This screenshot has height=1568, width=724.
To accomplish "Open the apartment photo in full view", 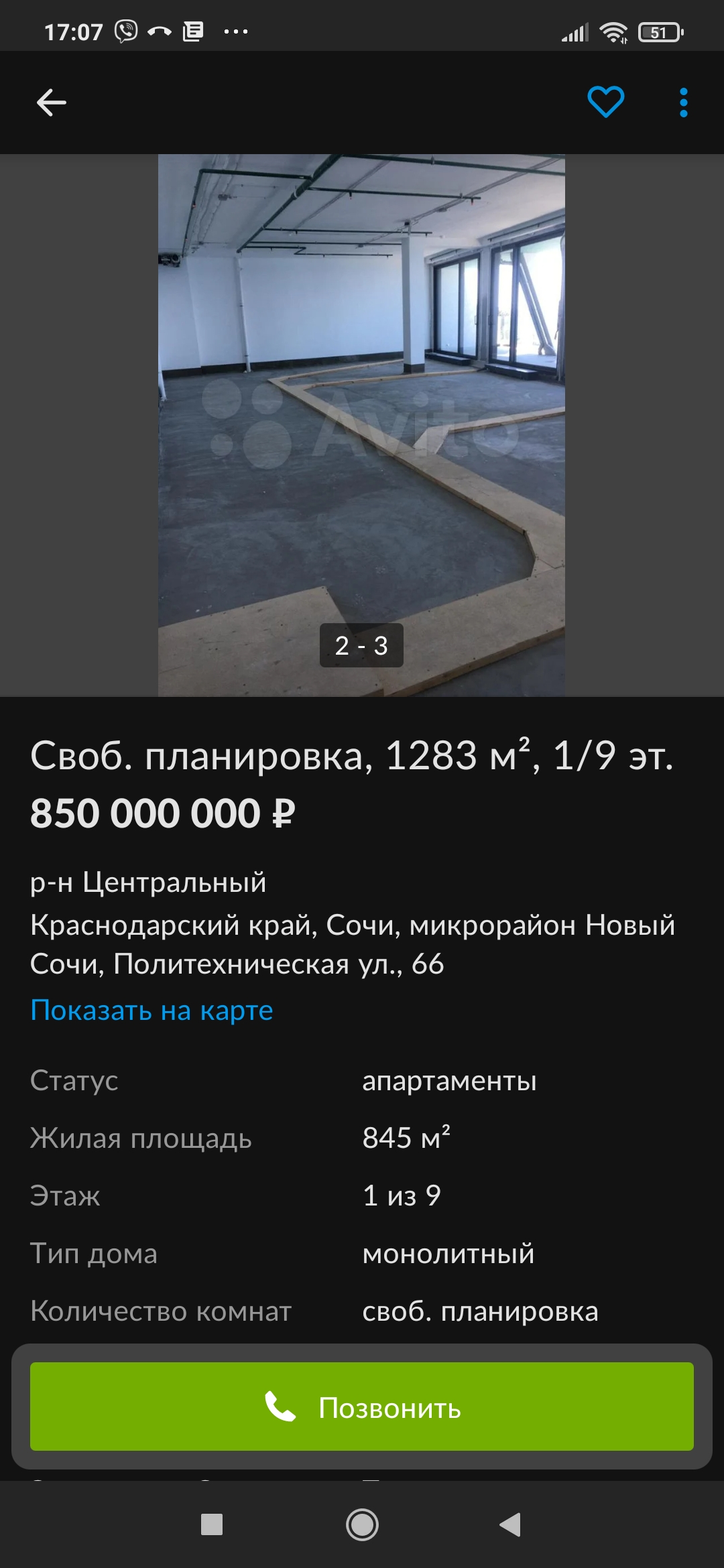I will click(361, 425).
